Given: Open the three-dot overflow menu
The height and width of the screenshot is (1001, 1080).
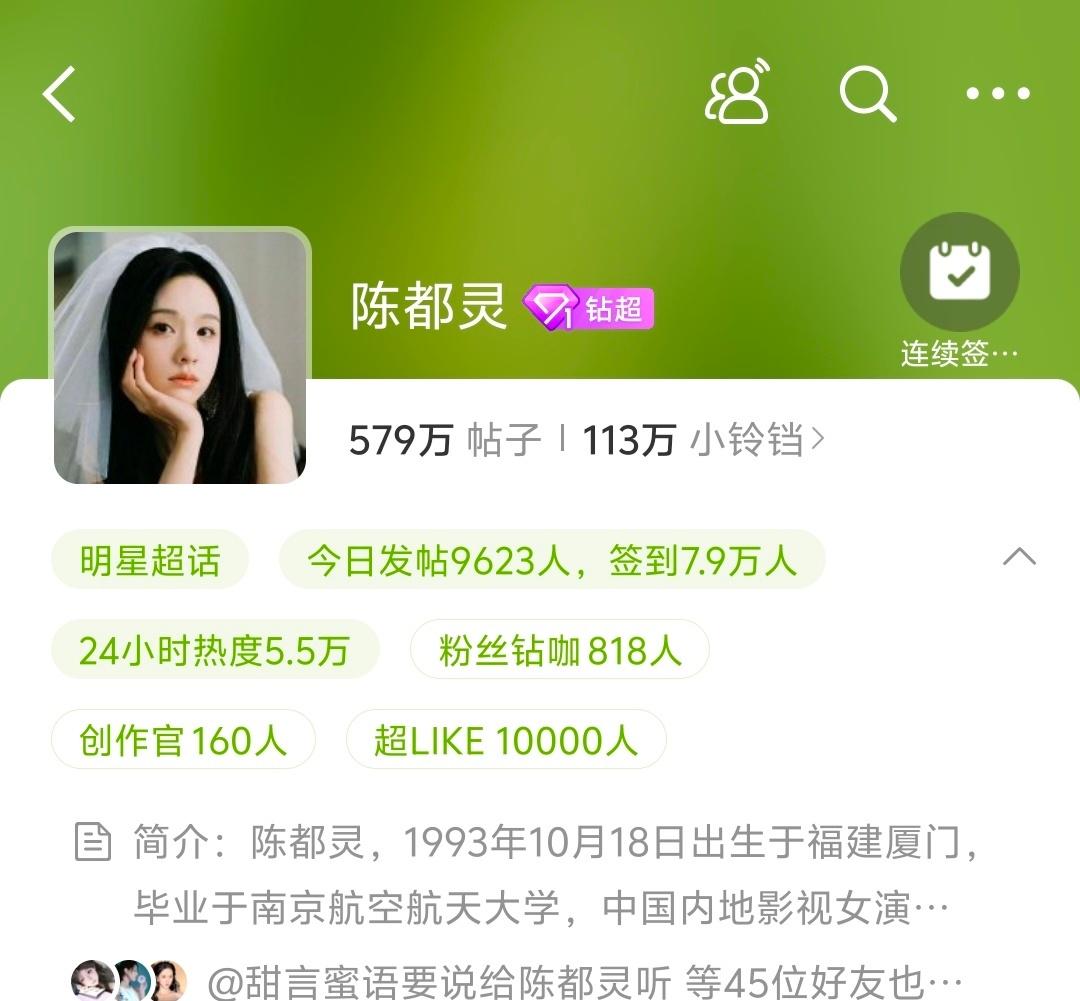Looking at the screenshot, I should click(997, 94).
